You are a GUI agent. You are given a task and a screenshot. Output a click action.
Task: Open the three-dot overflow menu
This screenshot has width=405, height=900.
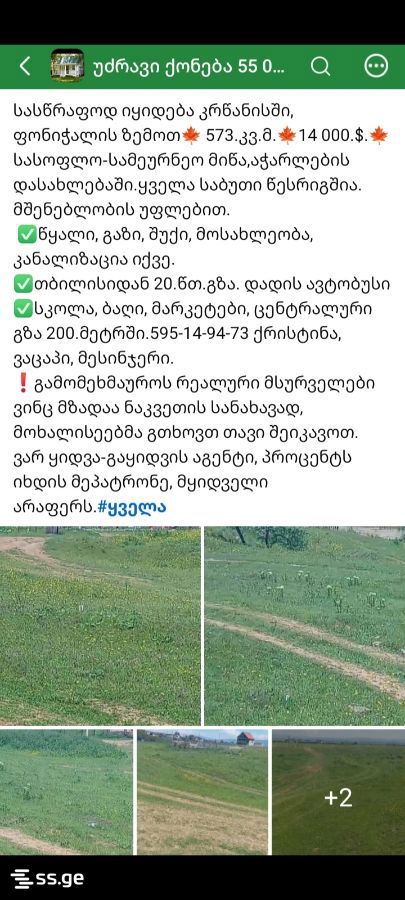[376, 67]
